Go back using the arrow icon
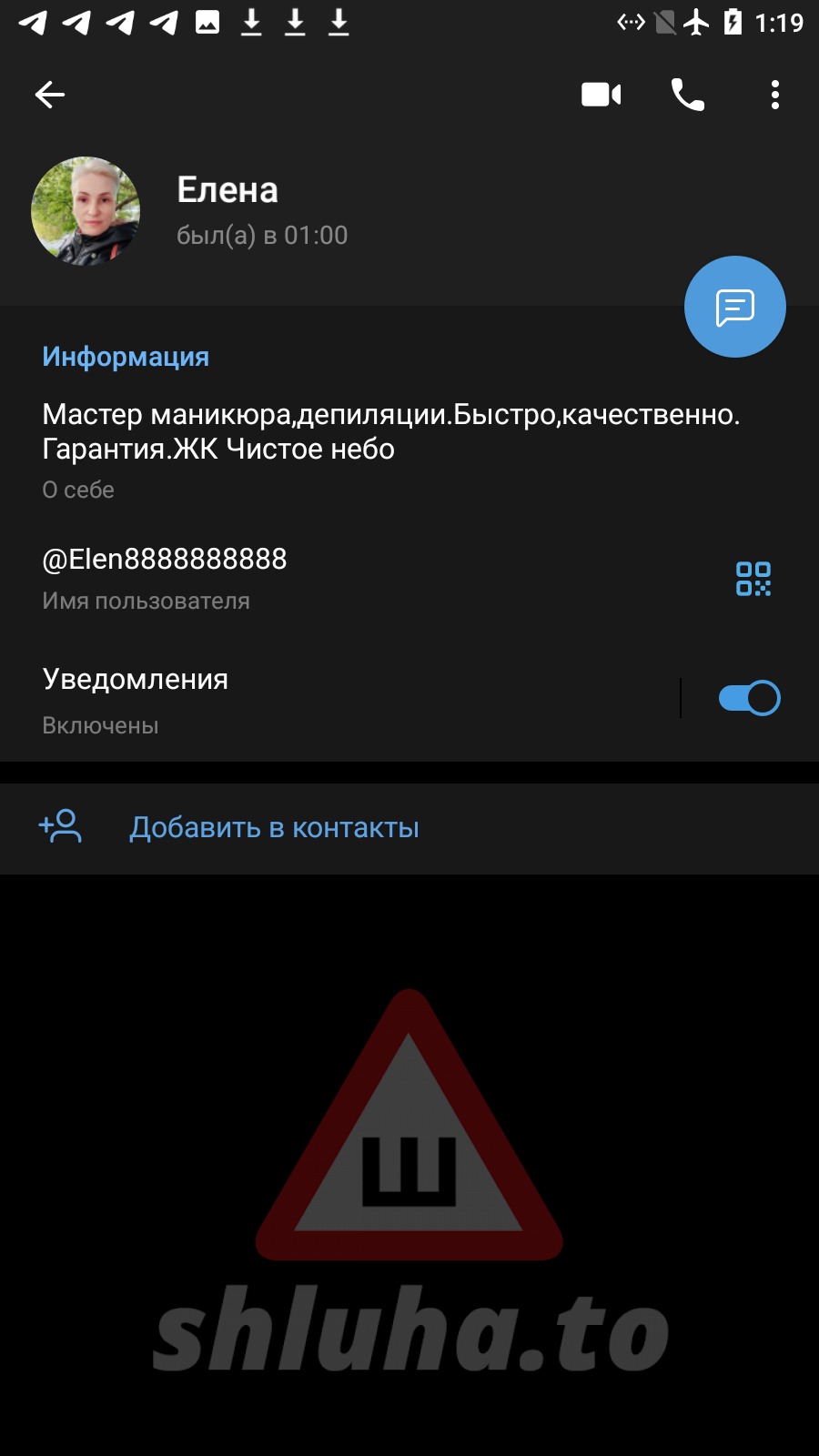 coord(50,95)
